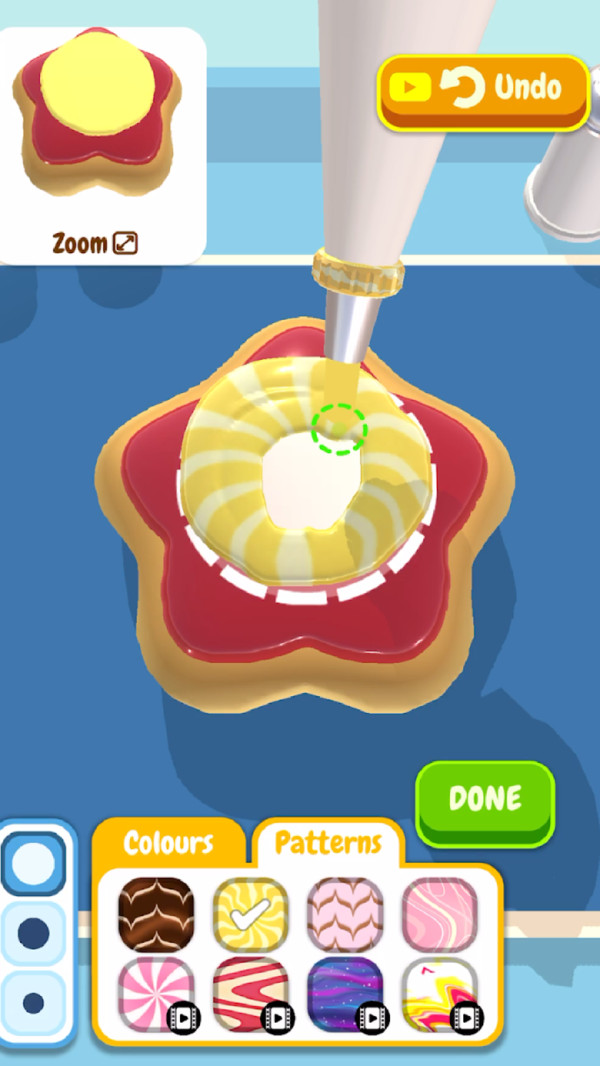Choose the chocolate brown wave pattern
The width and height of the screenshot is (600, 1066).
coord(156,912)
